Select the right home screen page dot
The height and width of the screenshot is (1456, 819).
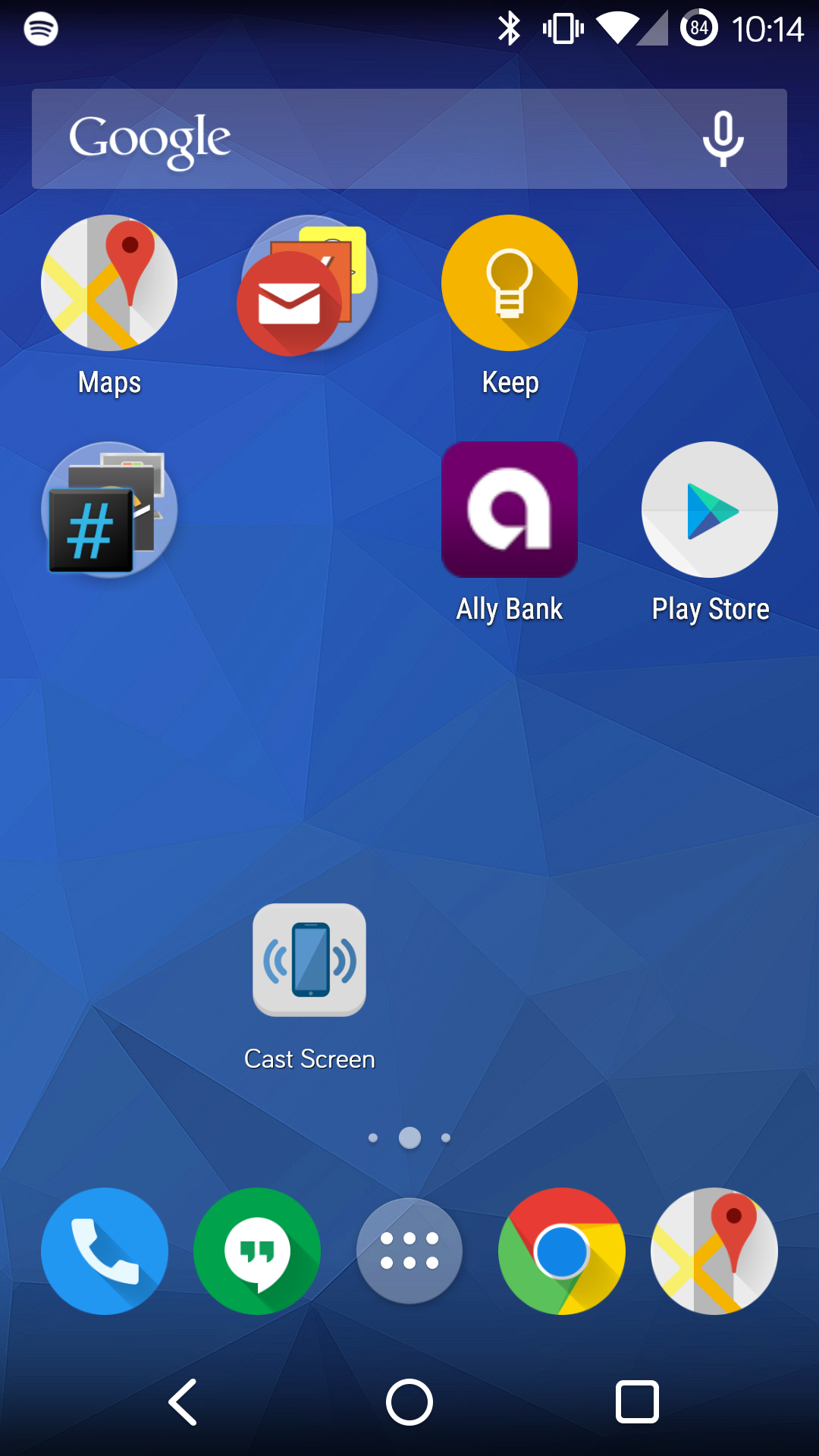click(x=445, y=1137)
